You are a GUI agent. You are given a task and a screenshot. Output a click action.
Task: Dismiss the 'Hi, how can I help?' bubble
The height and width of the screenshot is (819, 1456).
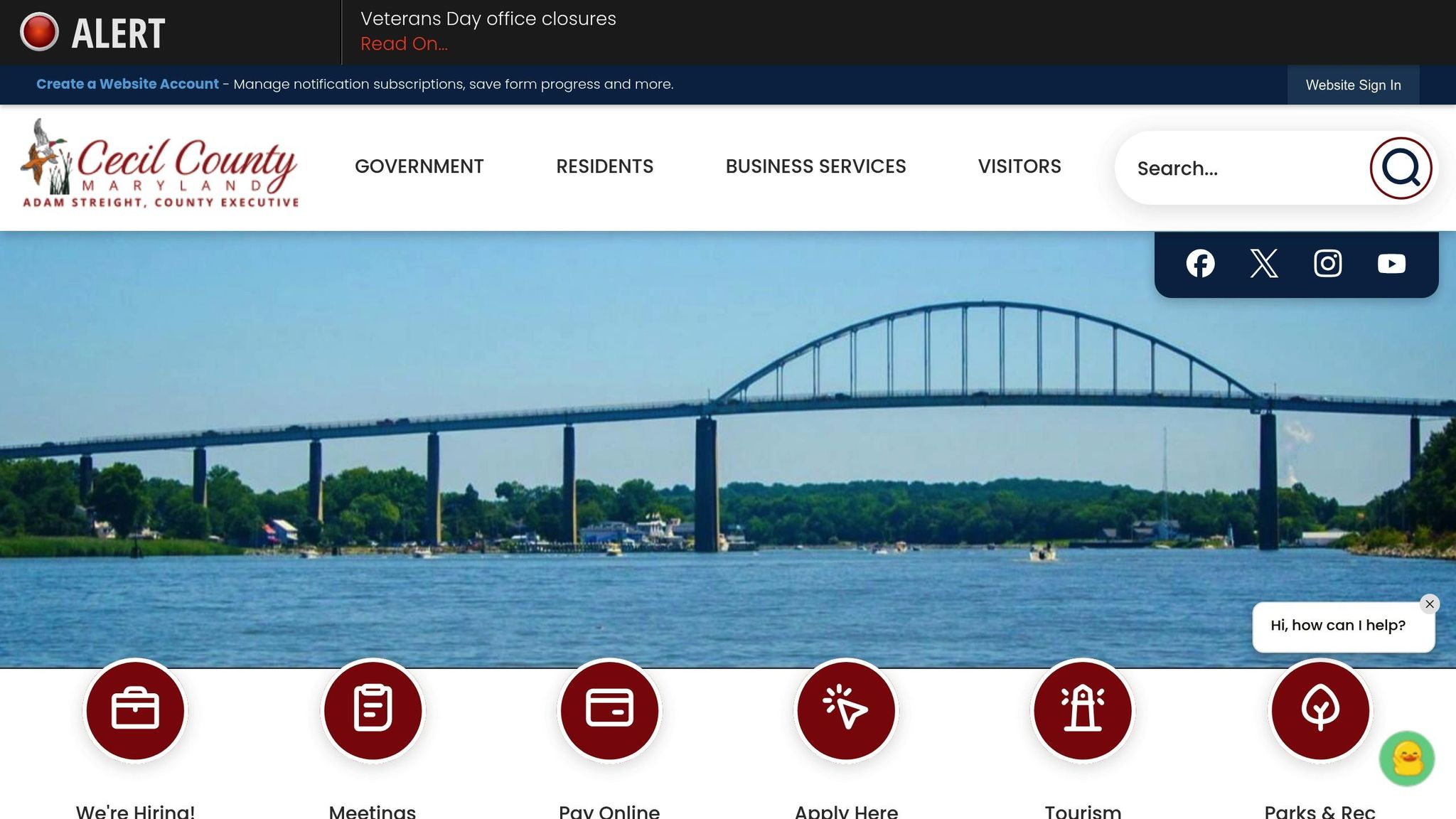(1430, 604)
